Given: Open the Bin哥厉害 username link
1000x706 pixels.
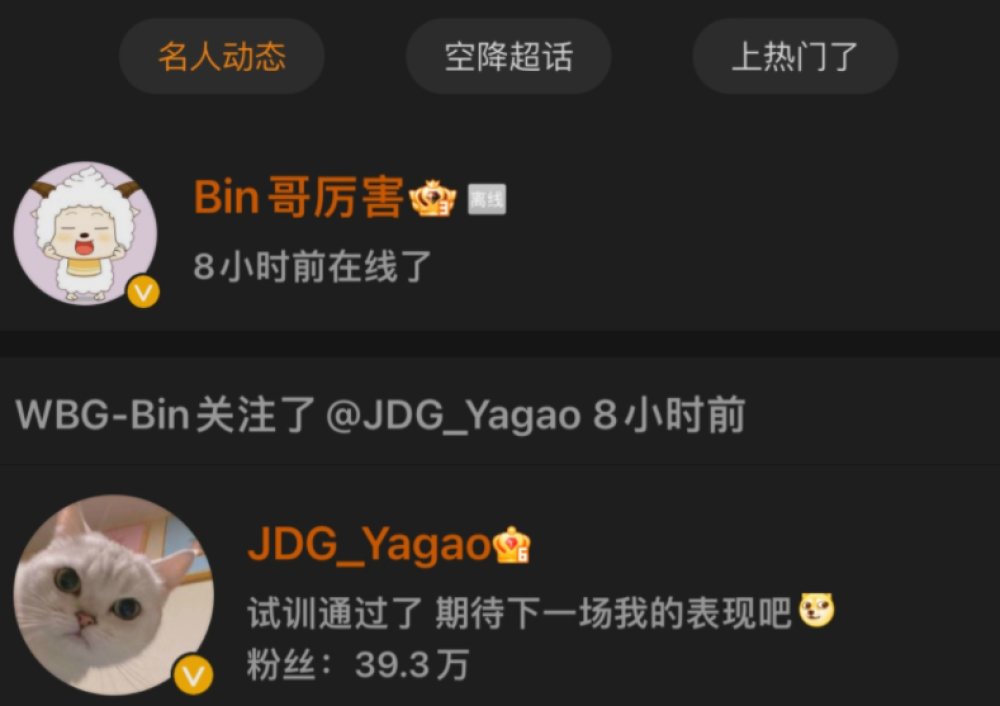Looking at the screenshot, I should [298, 197].
